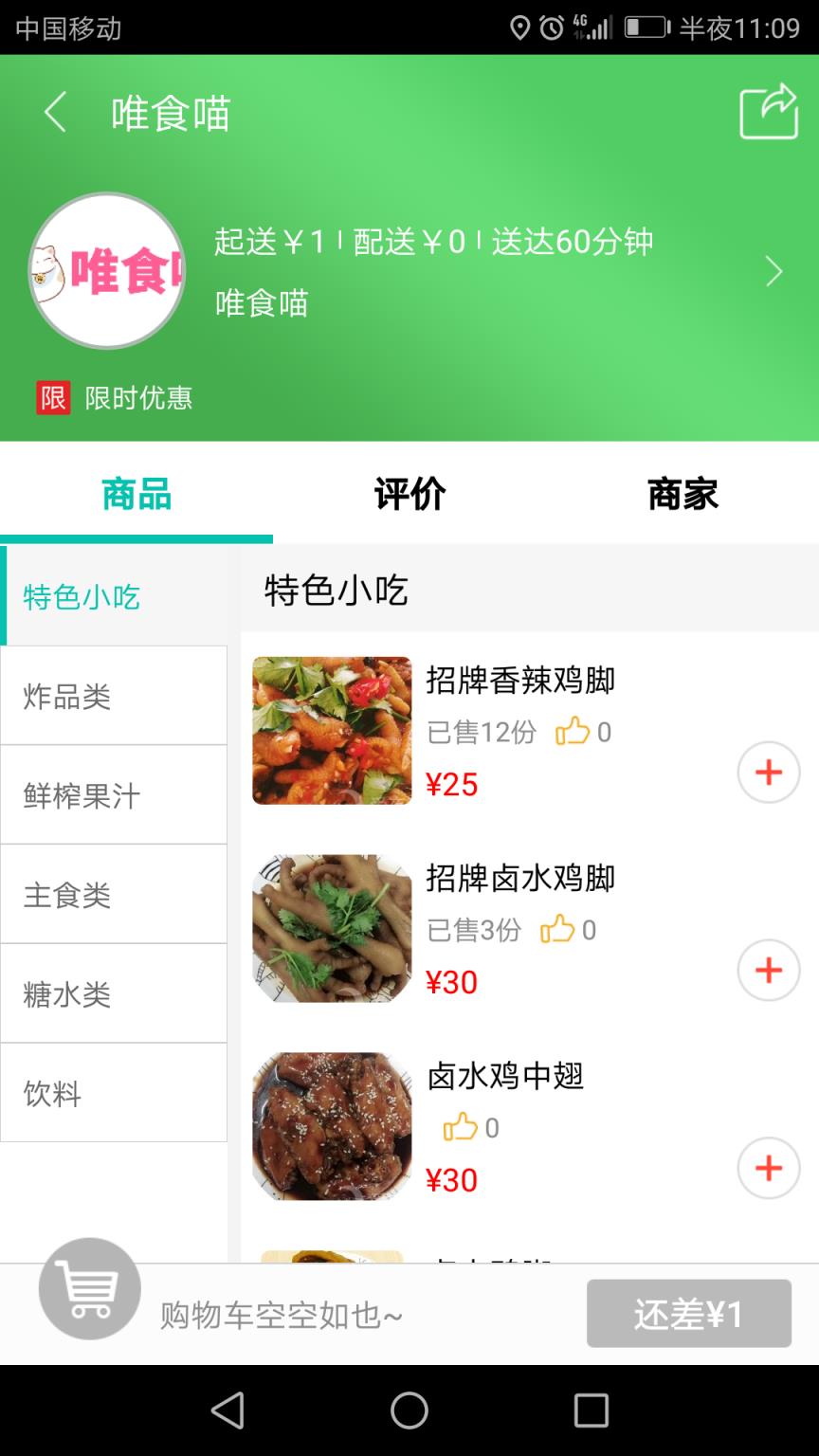This screenshot has height=1456, width=819.
Task: Switch to the 商家 tab
Action: [682, 494]
